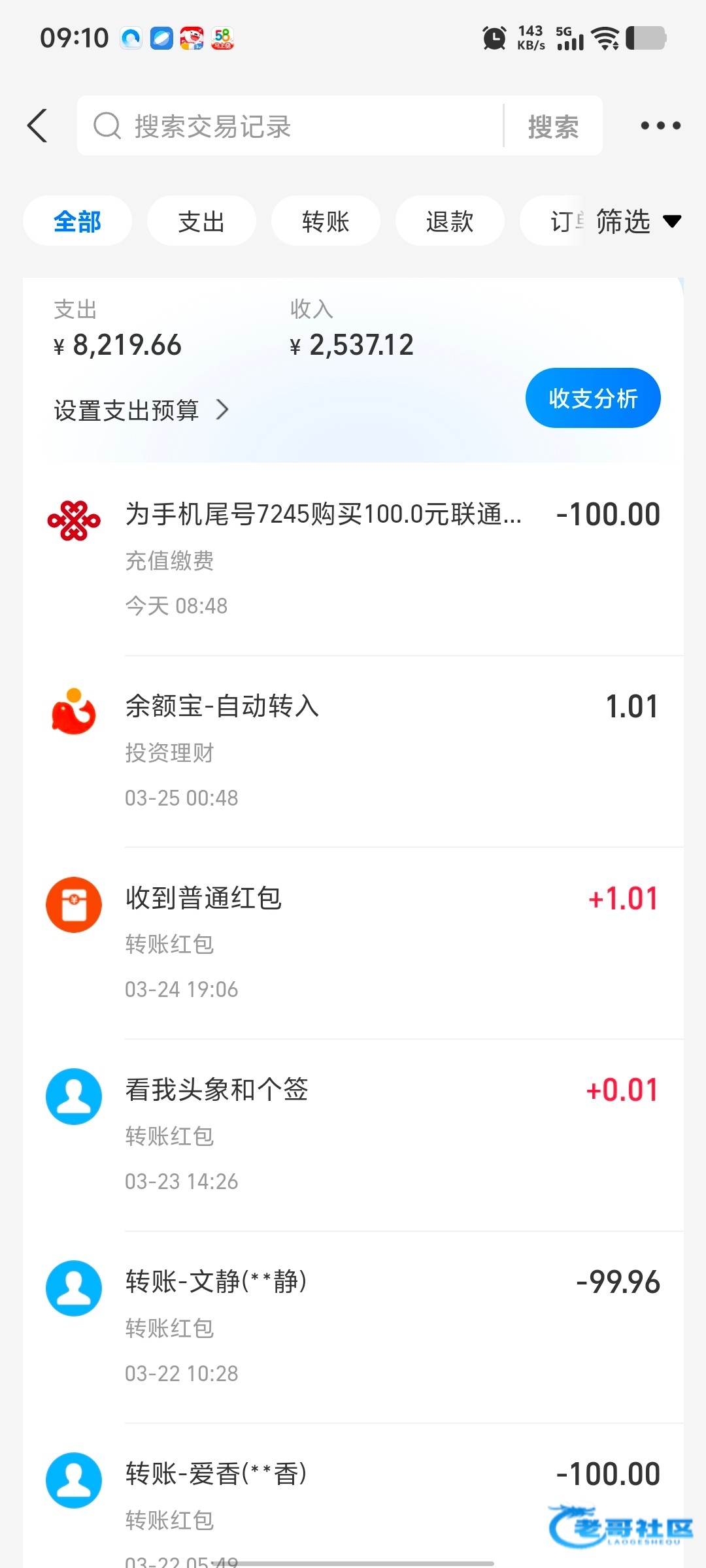Expand the 筛选 filter dropdown
The width and height of the screenshot is (706, 1568).
(637, 221)
